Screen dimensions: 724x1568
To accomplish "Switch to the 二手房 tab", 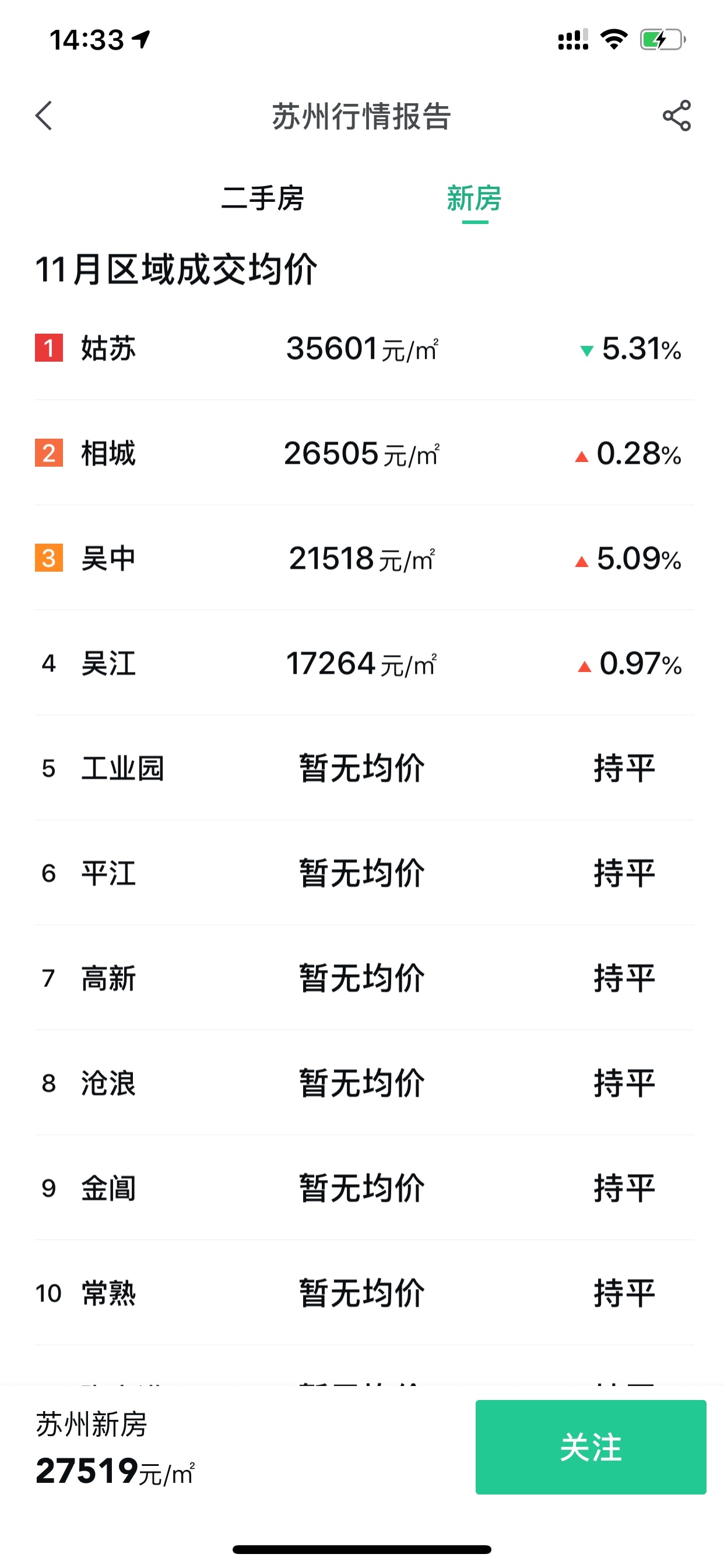I will click(x=262, y=198).
